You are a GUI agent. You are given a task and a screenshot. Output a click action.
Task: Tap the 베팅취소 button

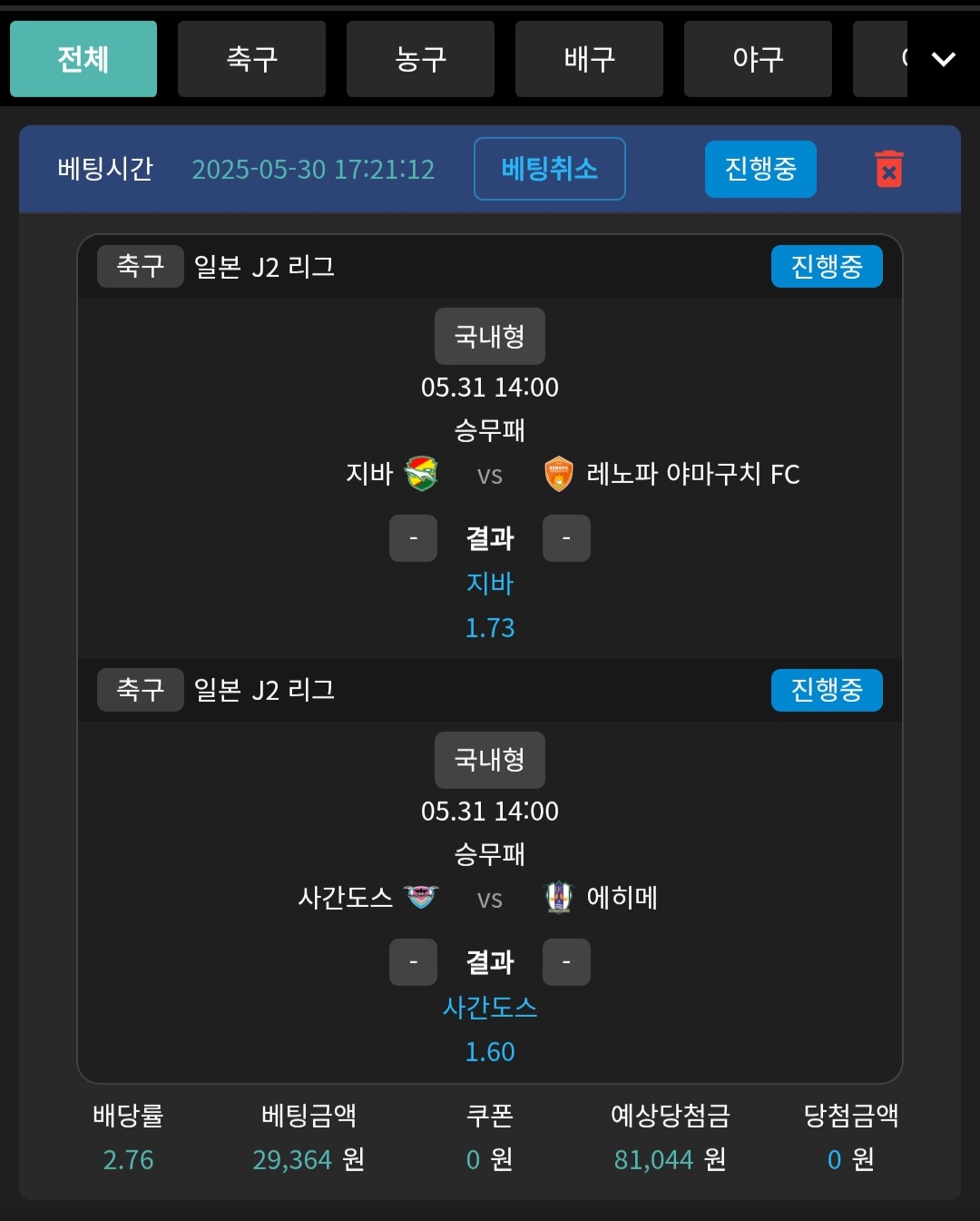coord(549,169)
